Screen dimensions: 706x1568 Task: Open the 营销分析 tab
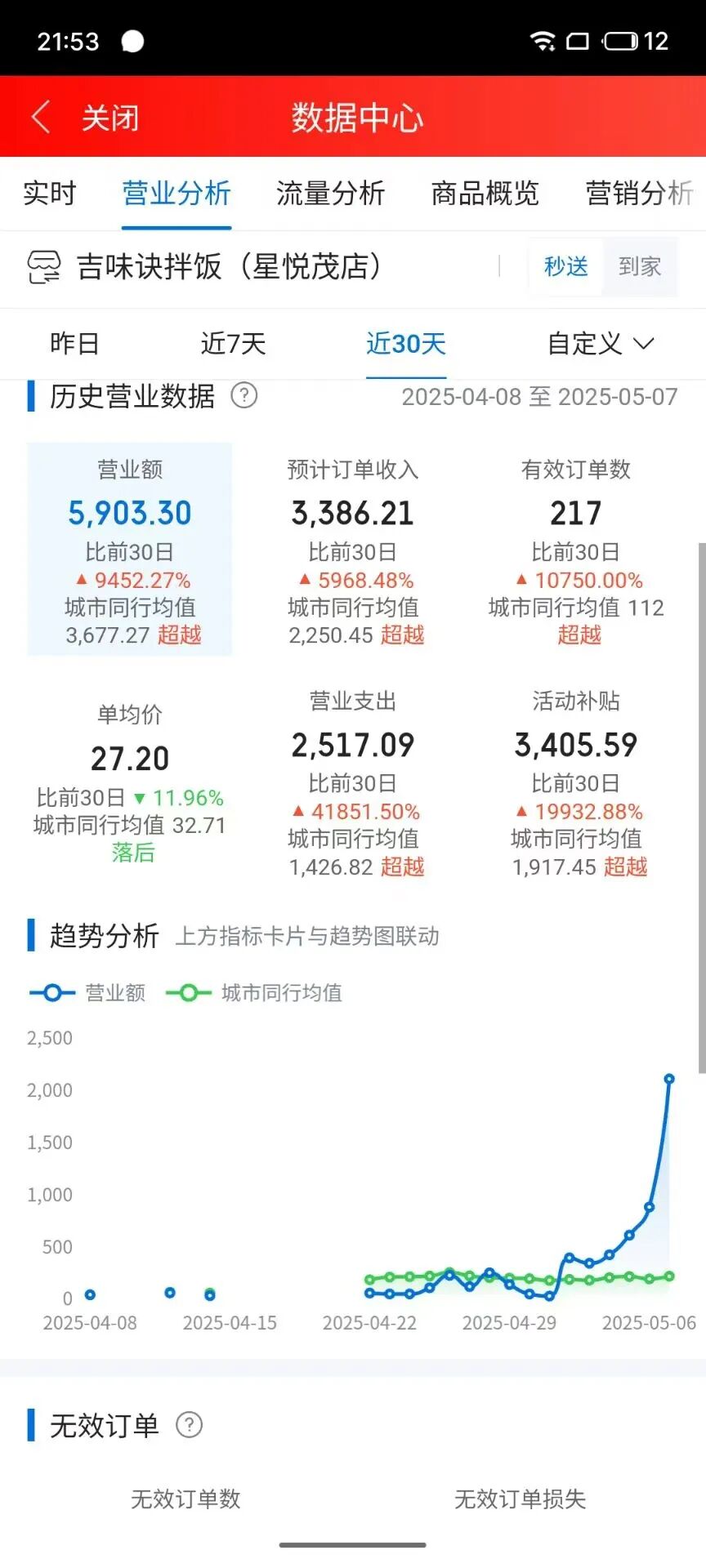(x=639, y=194)
